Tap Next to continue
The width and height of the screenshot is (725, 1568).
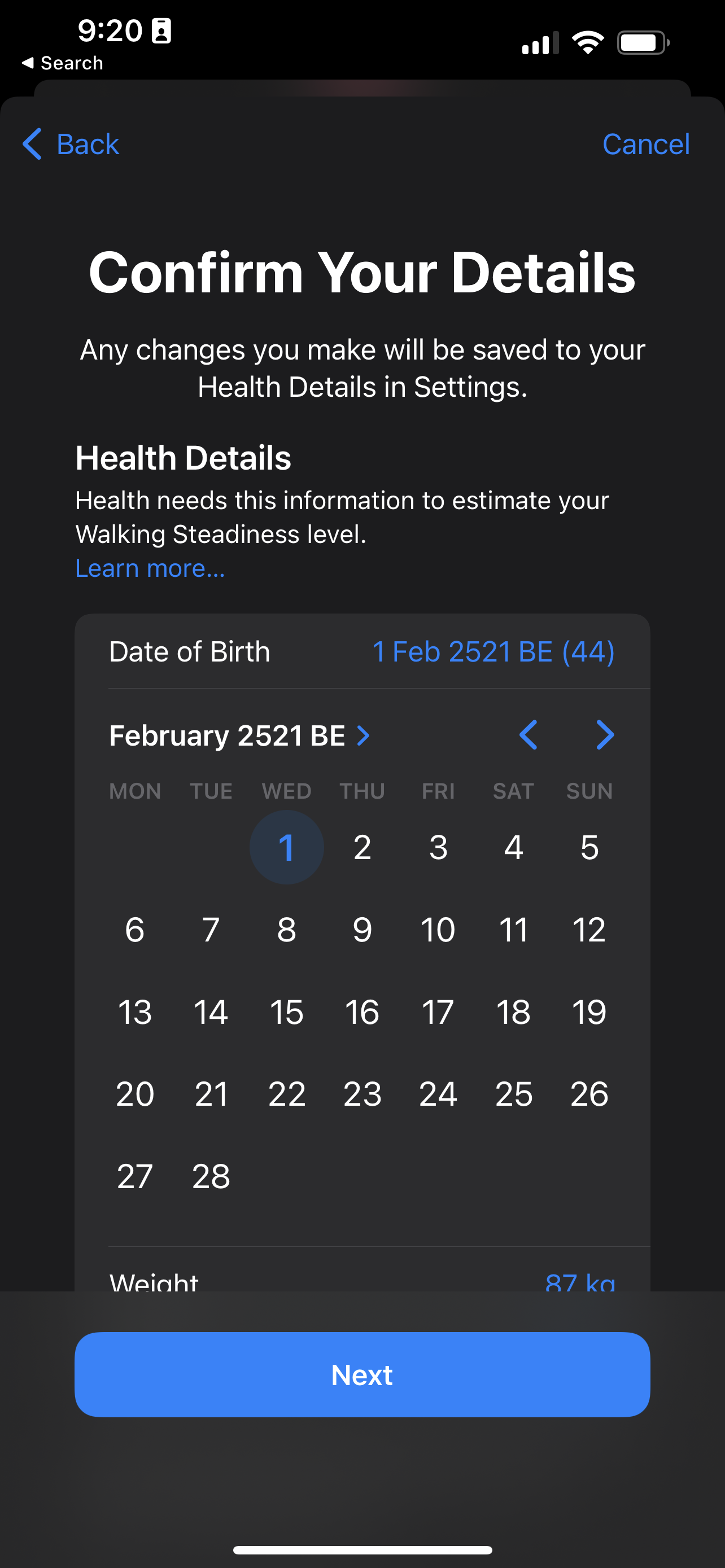tap(362, 1374)
